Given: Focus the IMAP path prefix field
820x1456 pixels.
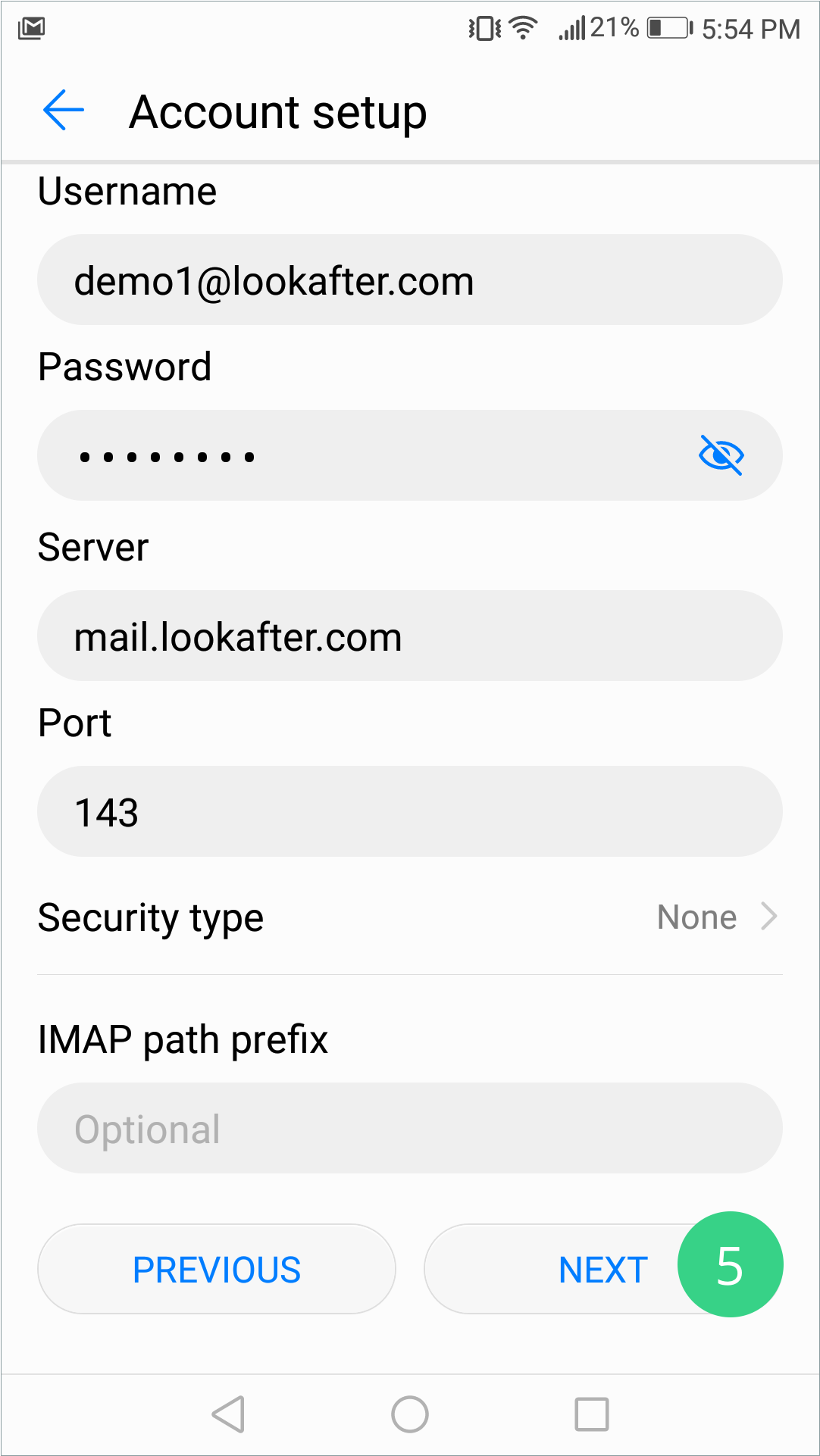Looking at the screenshot, I should (x=409, y=1129).
